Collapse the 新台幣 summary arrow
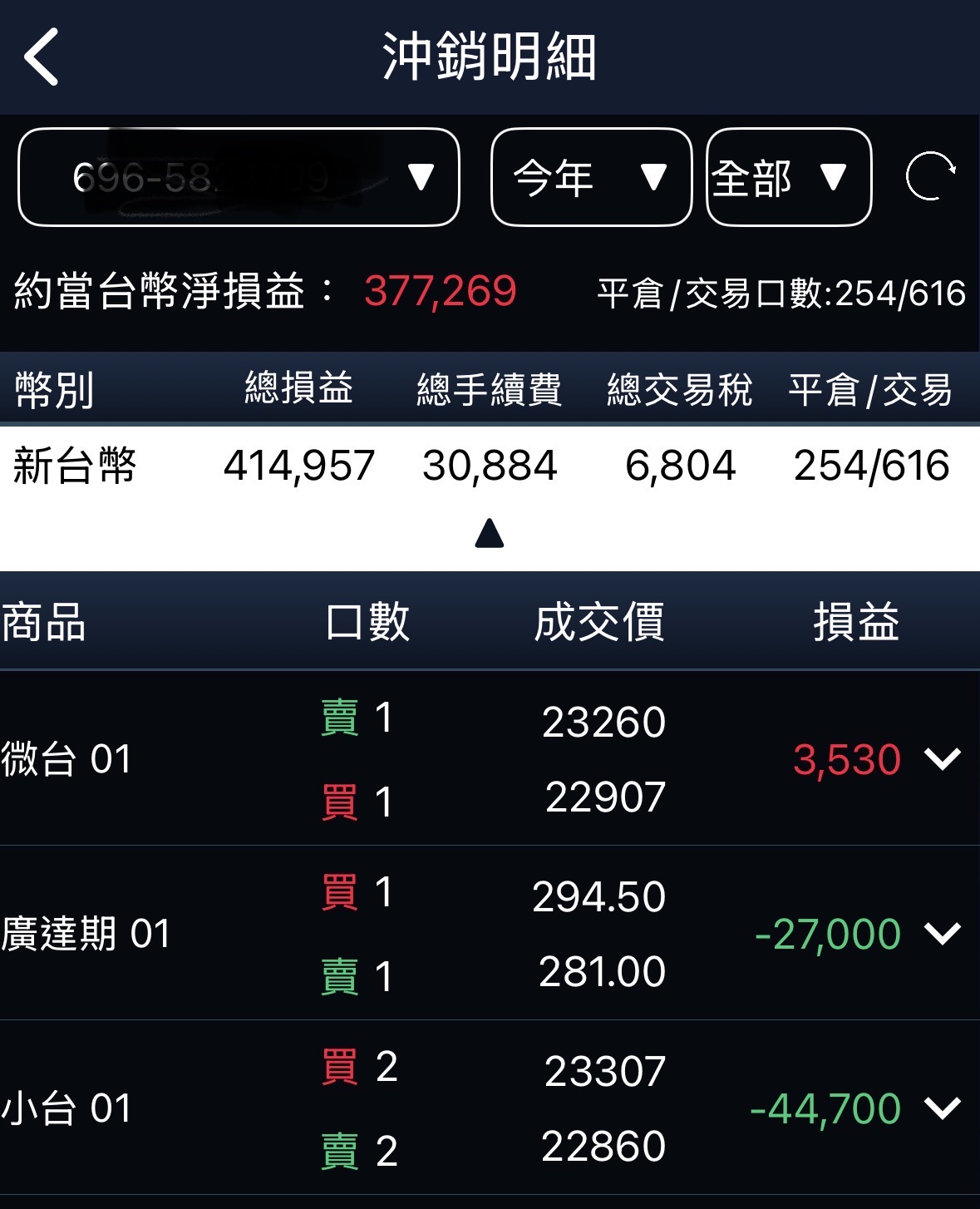The width and height of the screenshot is (980, 1209). coord(490,533)
